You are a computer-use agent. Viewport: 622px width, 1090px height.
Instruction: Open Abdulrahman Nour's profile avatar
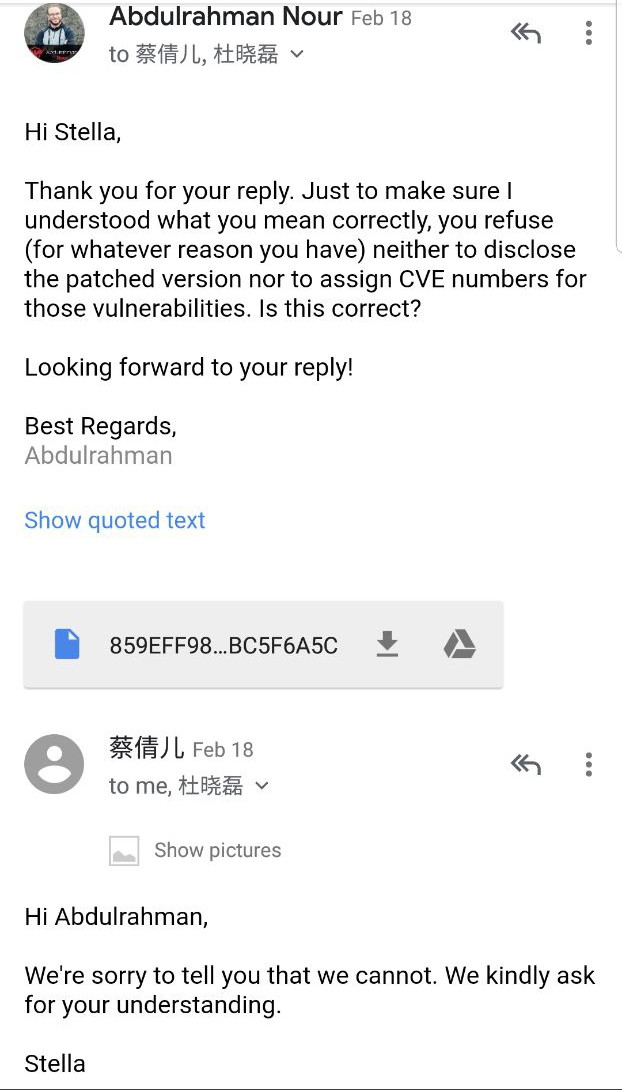[54, 33]
